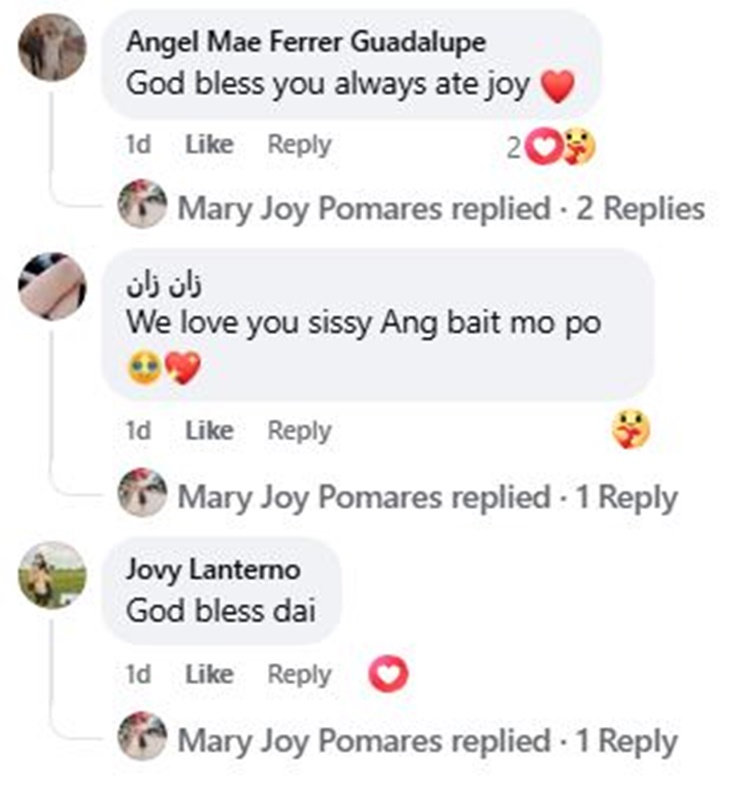Reply to Jovy Lanterno's comment

point(298,675)
